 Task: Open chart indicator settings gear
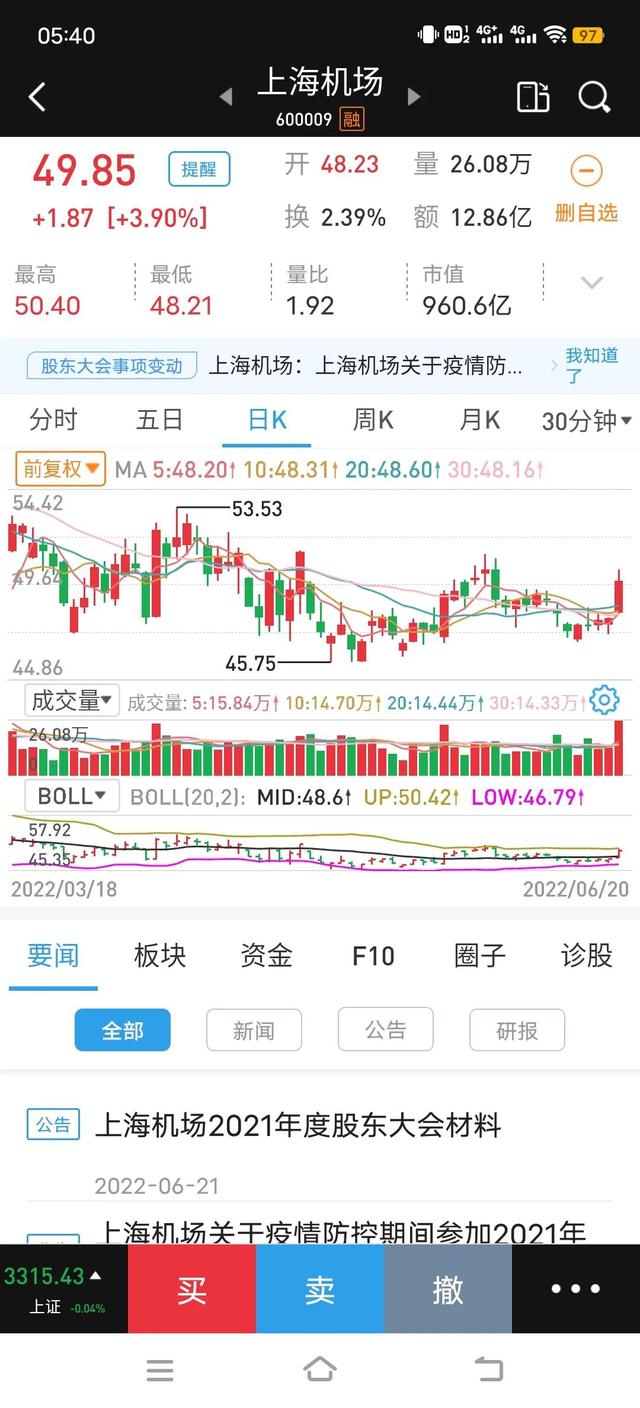coord(604,700)
